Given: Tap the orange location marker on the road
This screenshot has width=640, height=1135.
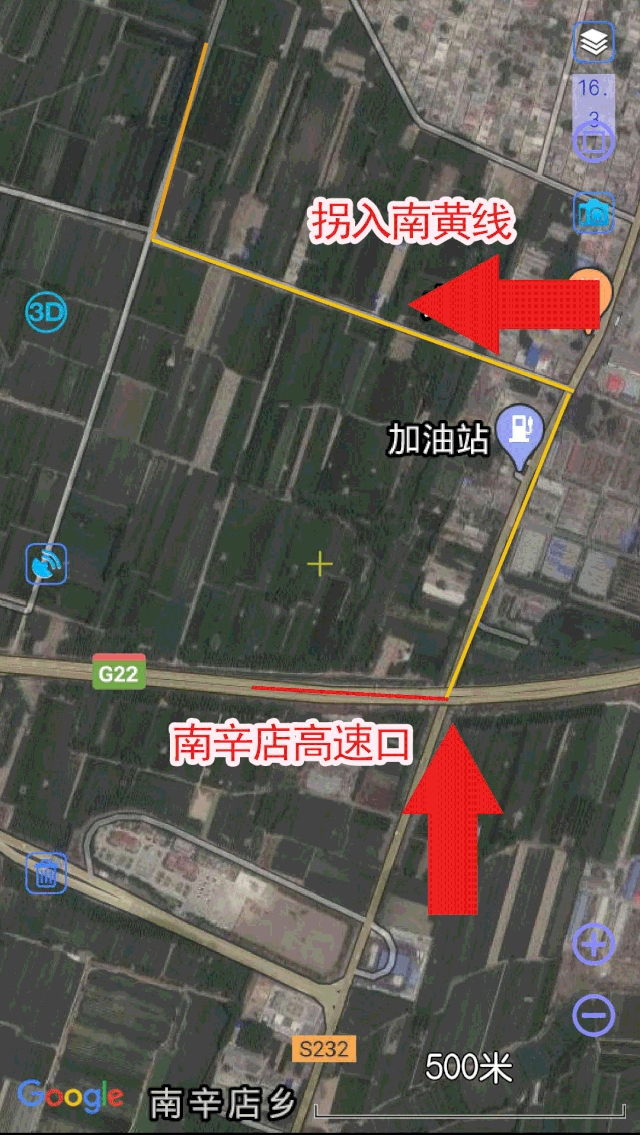Looking at the screenshot, I should click(594, 297).
